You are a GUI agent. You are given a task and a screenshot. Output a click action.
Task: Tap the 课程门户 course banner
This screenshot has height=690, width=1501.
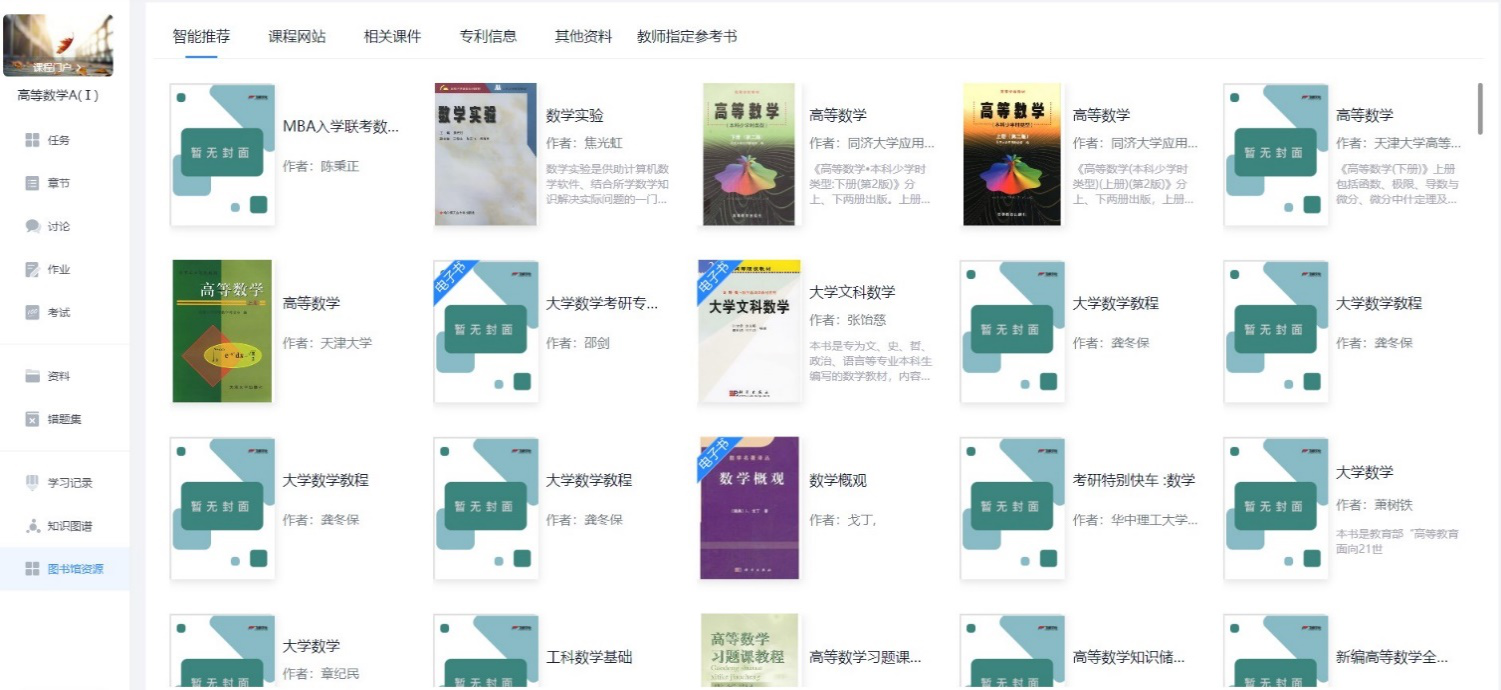(58, 46)
